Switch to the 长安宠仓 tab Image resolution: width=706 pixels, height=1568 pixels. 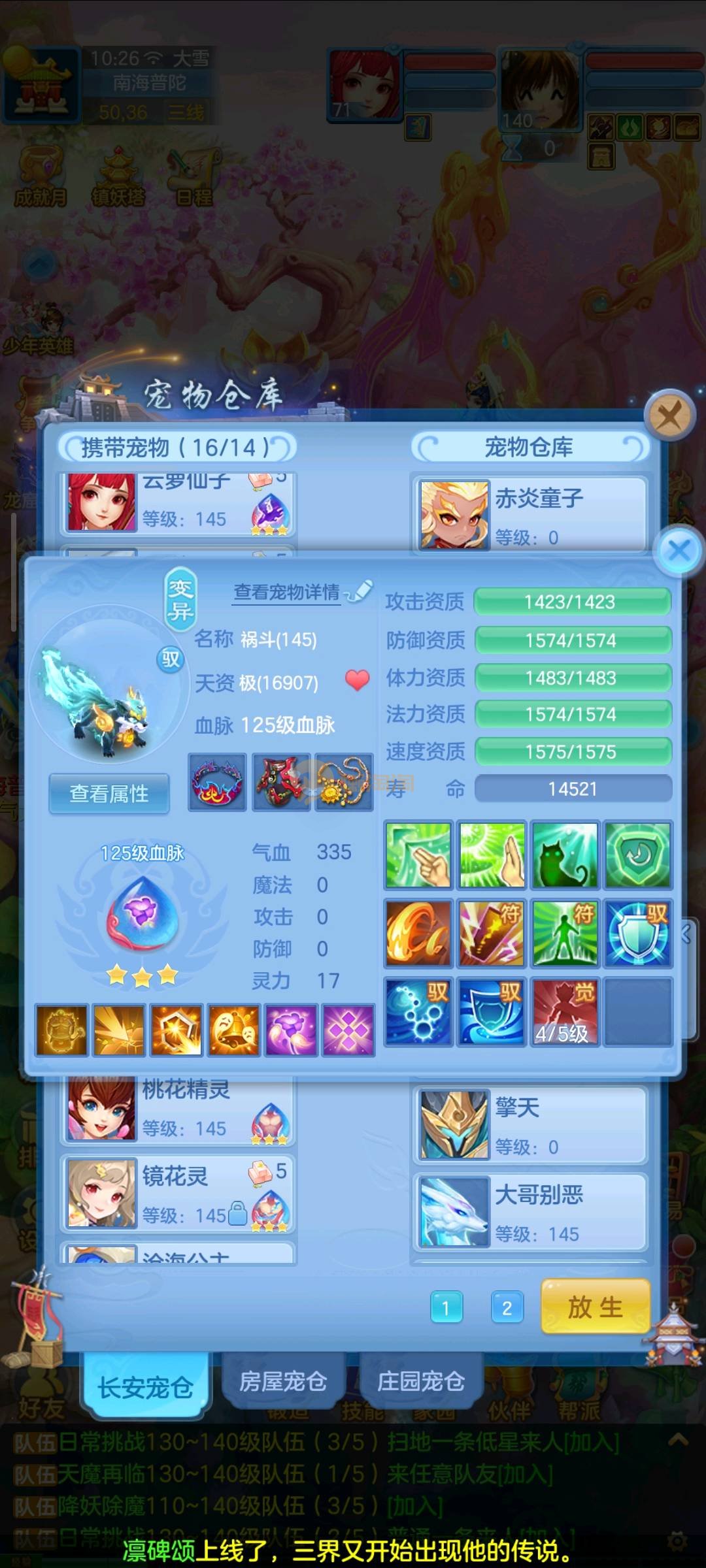click(145, 1386)
